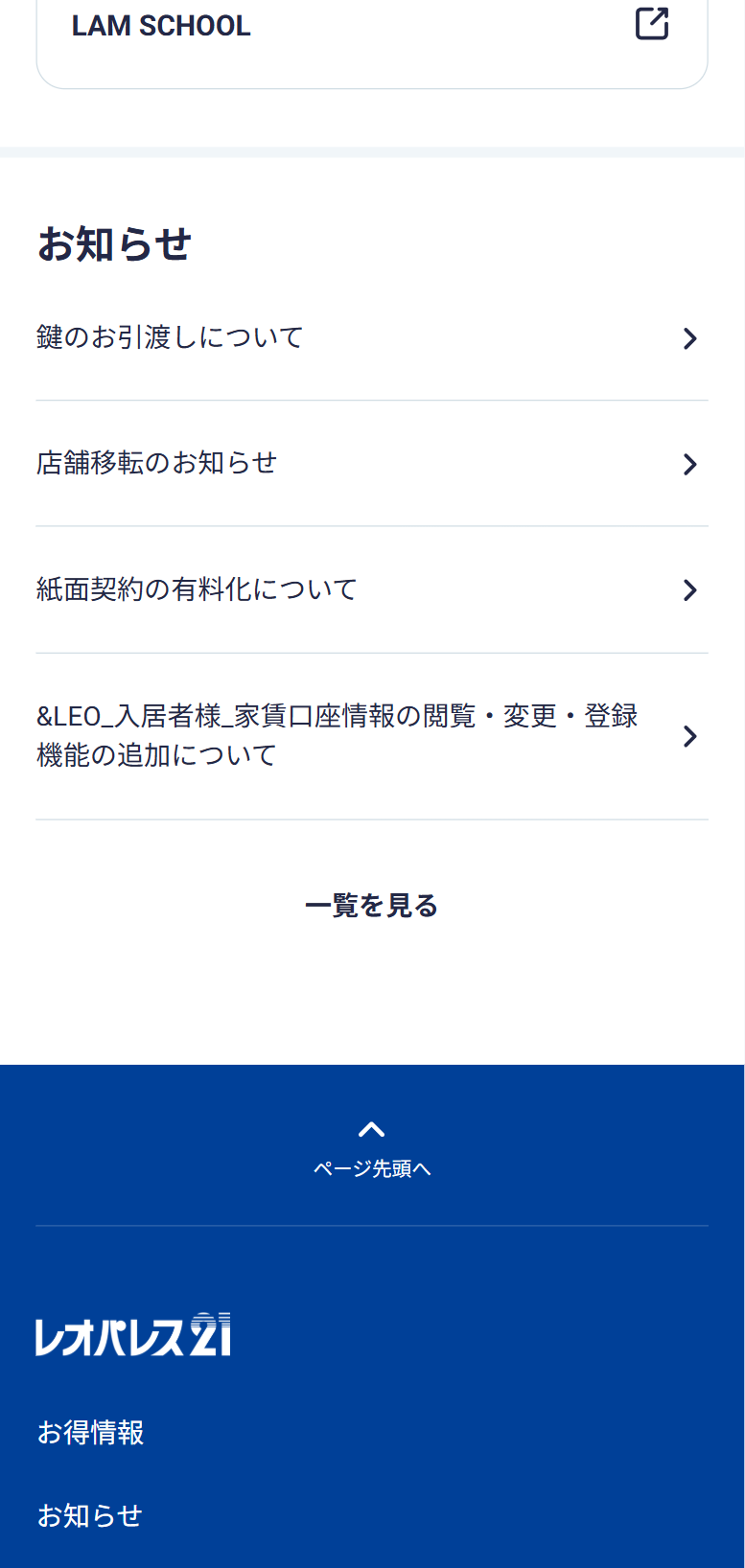Open the LAM SCHOOL external link card
This screenshot has height=1568, width=745.
point(371,29)
